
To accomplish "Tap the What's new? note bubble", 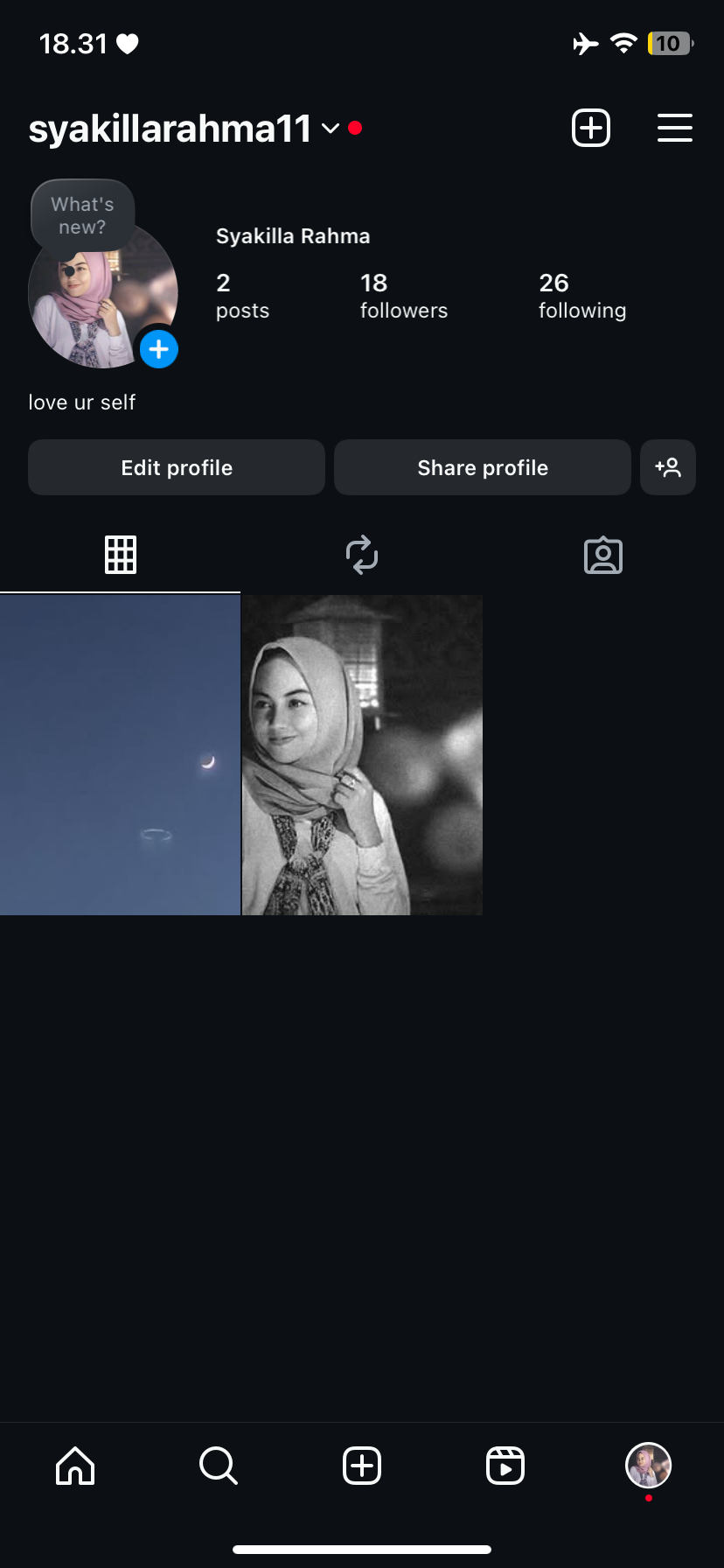I will tap(82, 215).
